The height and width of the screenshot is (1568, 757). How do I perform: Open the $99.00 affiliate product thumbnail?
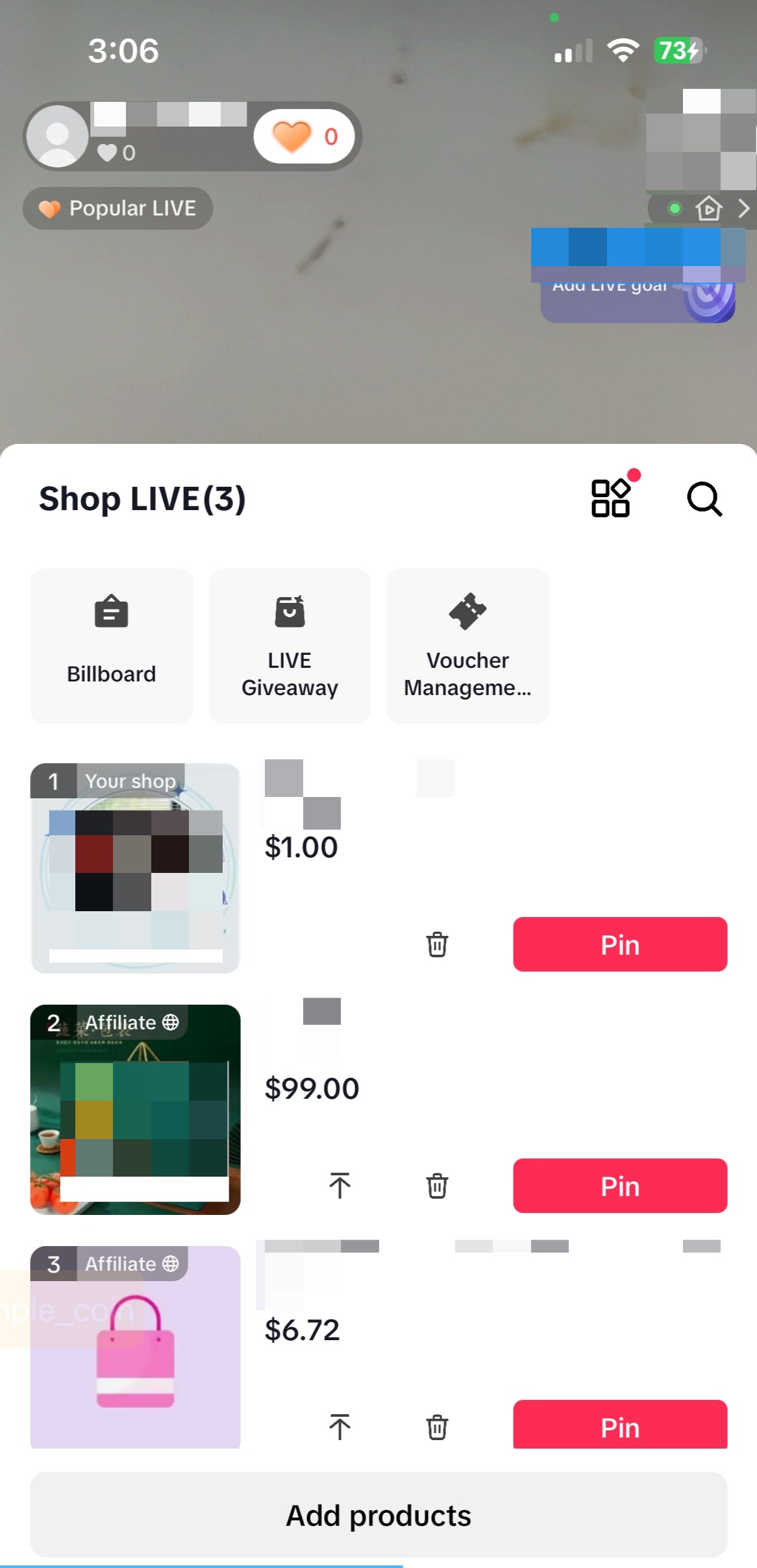click(135, 1110)
